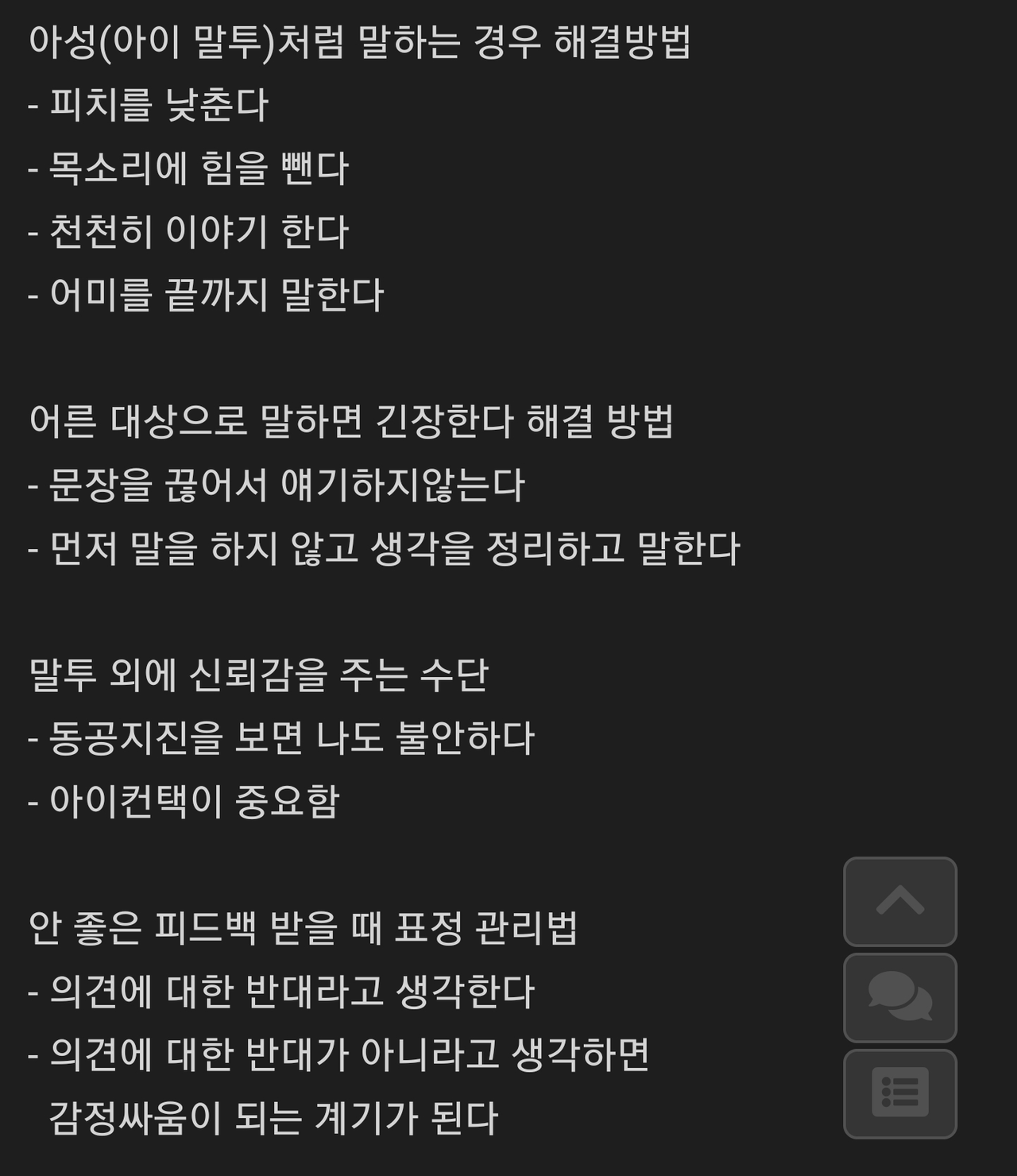Jump to top with the up-arrow button
Viewport: 1017px width, 1176px height.
coord(900,902)
